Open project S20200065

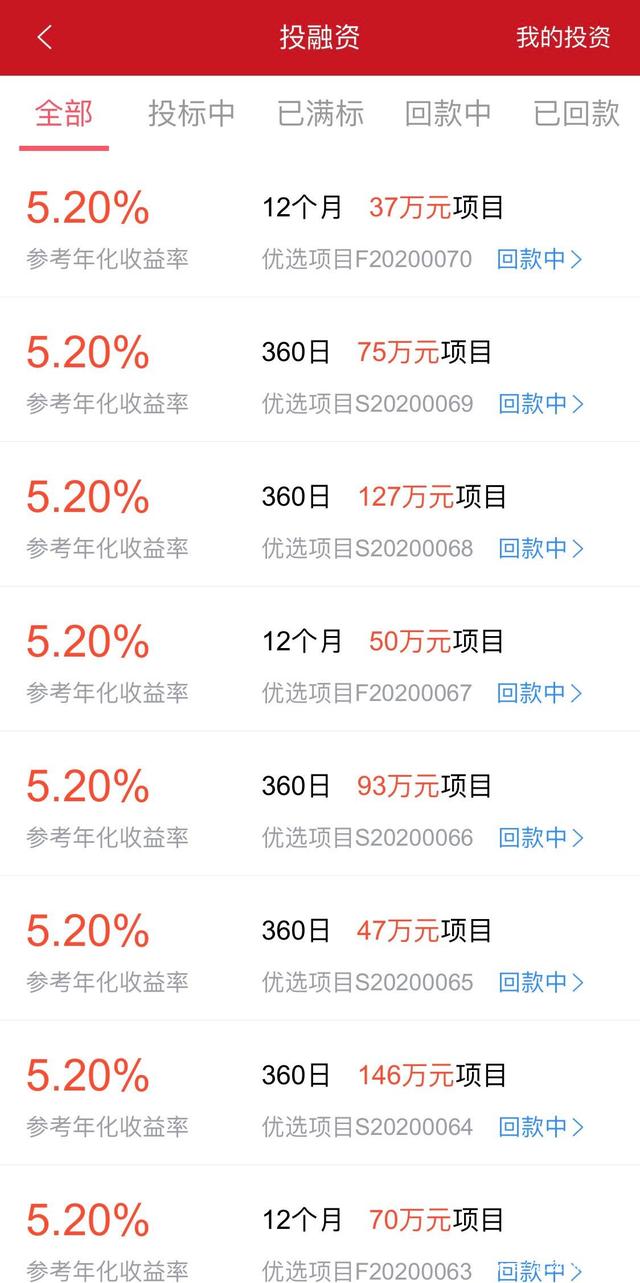tap(320, 949)
